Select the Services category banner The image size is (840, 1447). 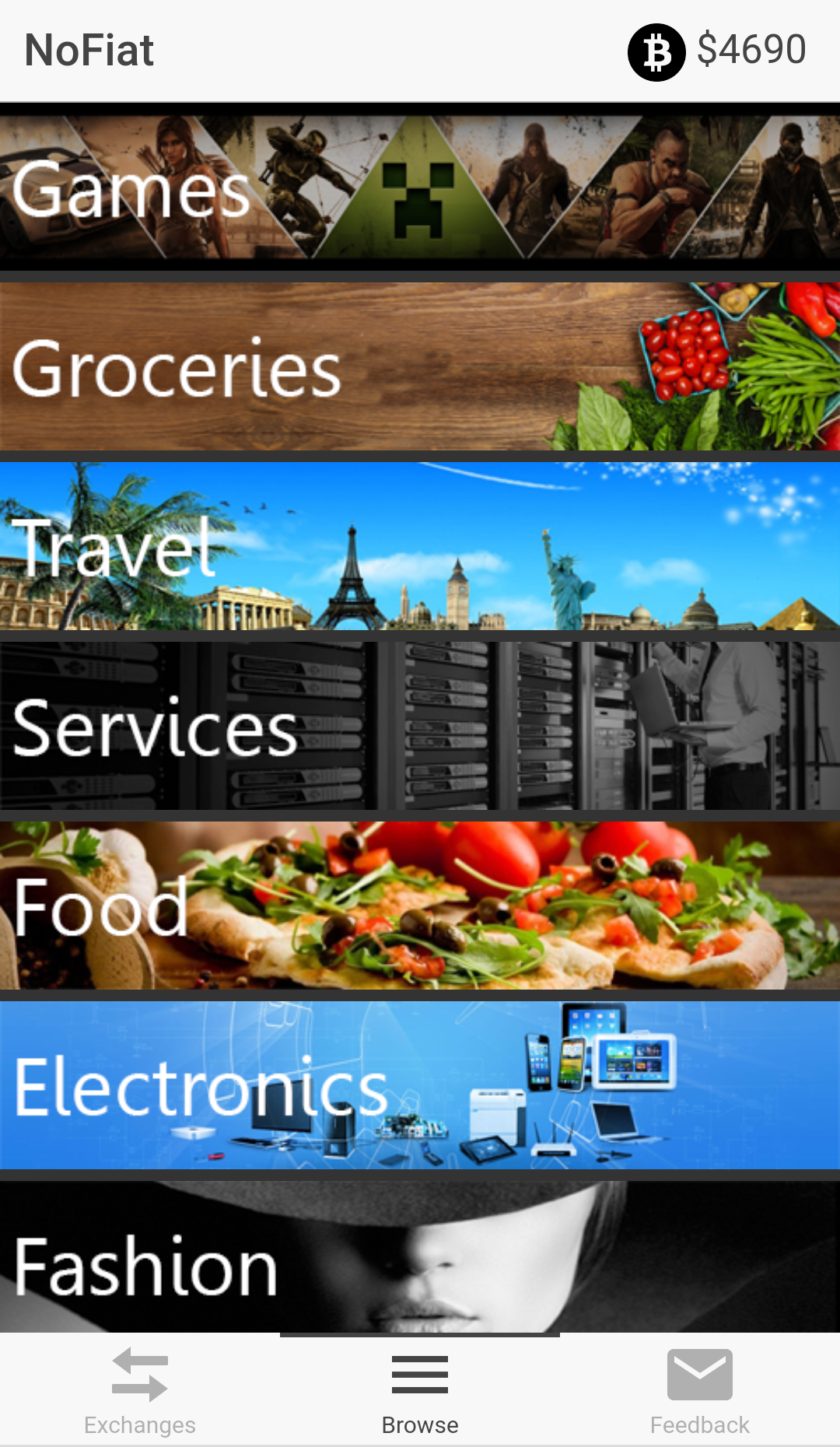420,726
